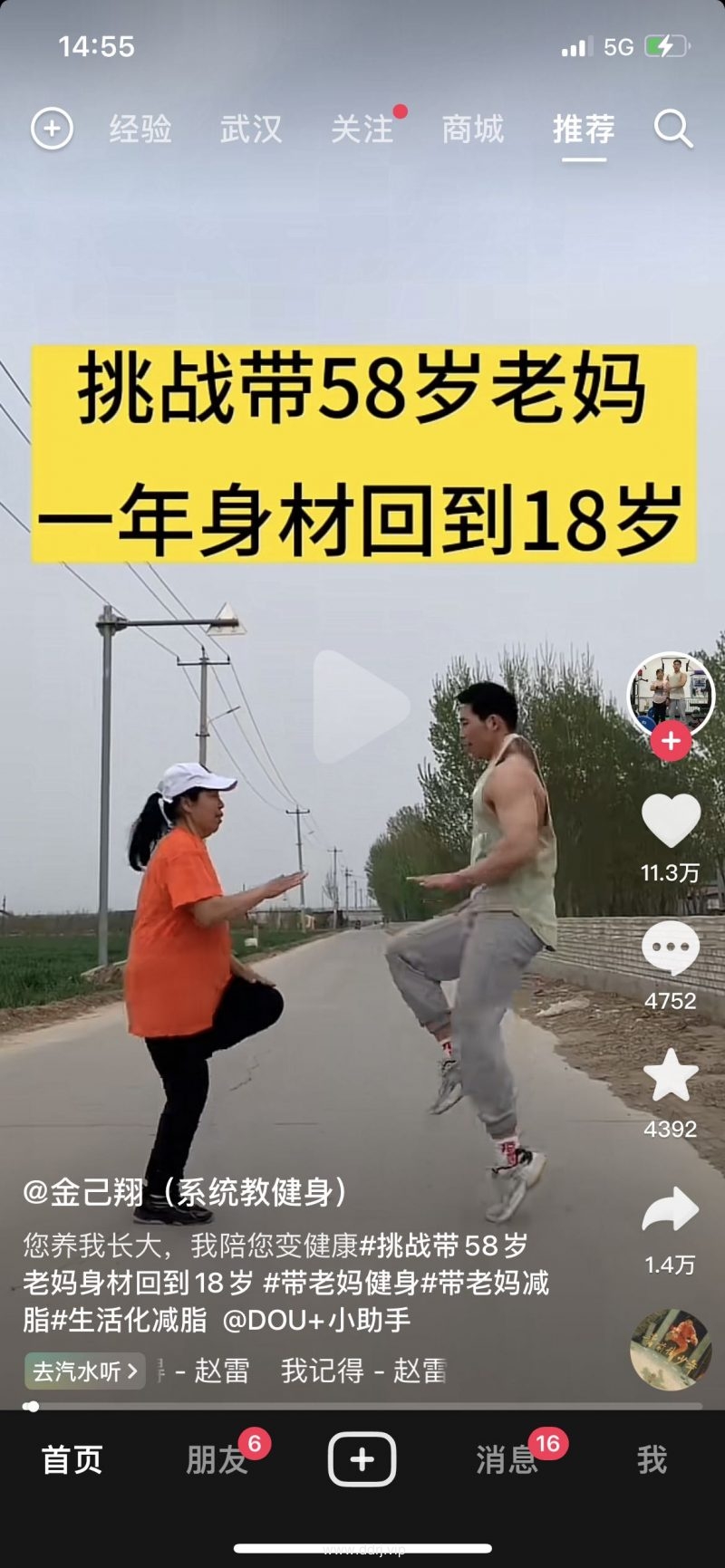Tap the 去汽水听 music chip
Screen dimensions: 725x1568
(x=84, y=1371)
